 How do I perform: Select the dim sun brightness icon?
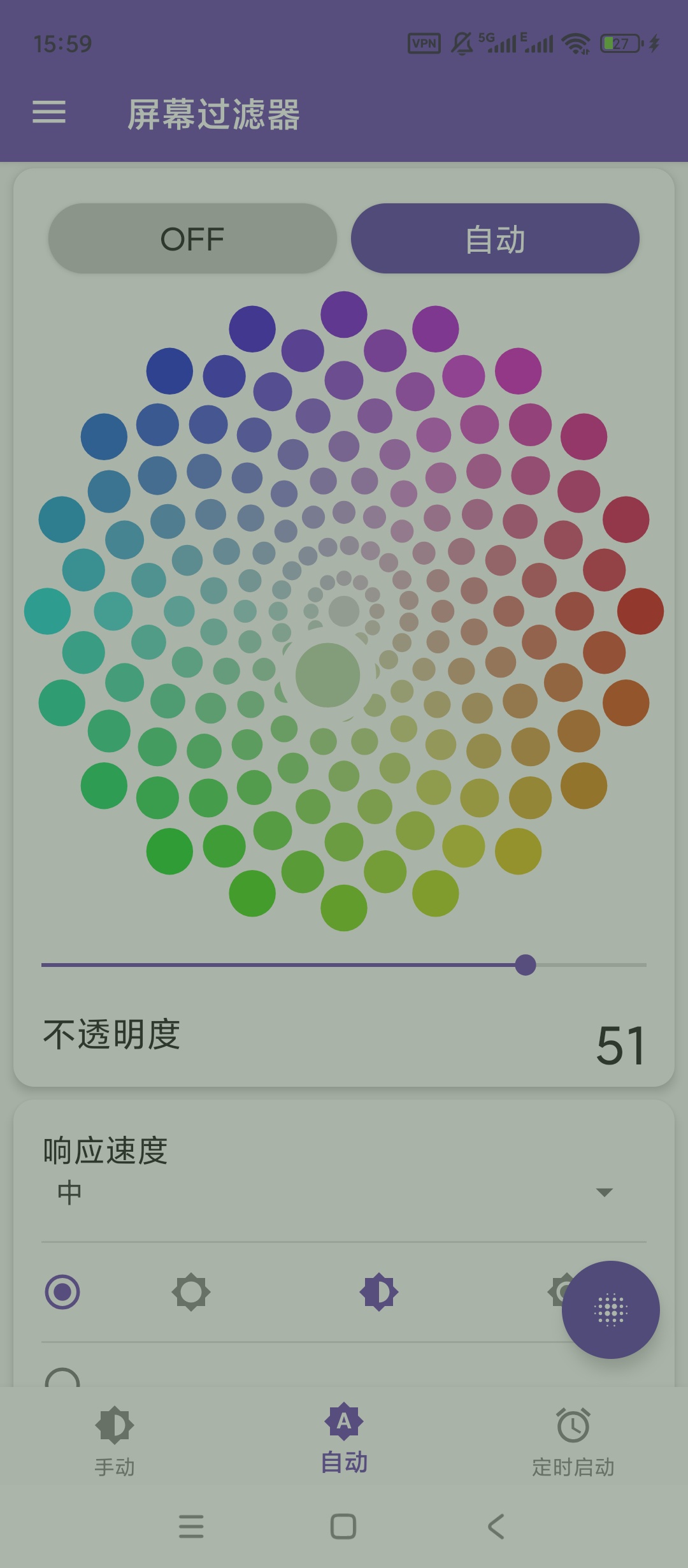click(x=189, y=1292)
